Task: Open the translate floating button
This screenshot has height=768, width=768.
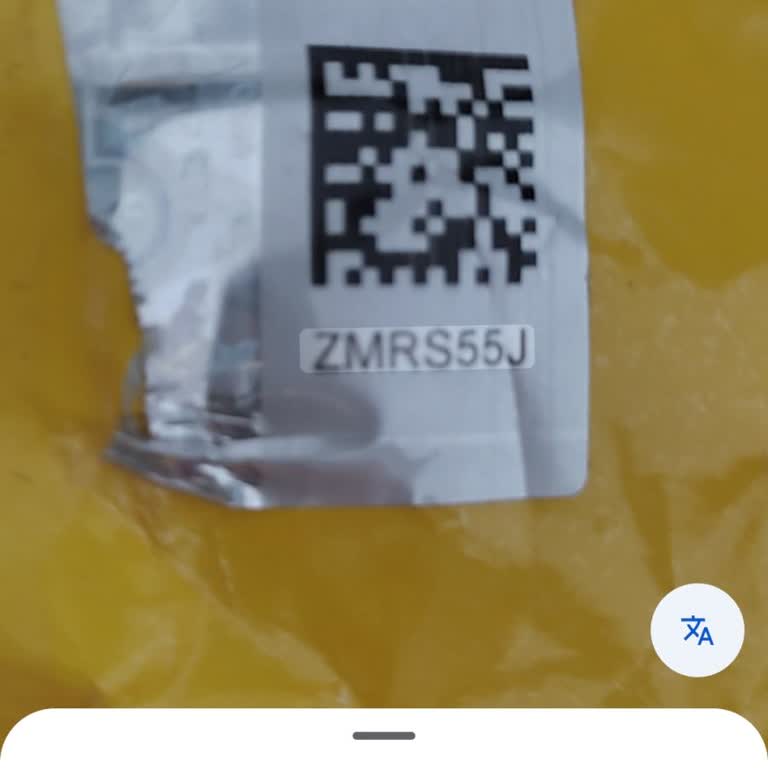Action: (x=697, y=630)
